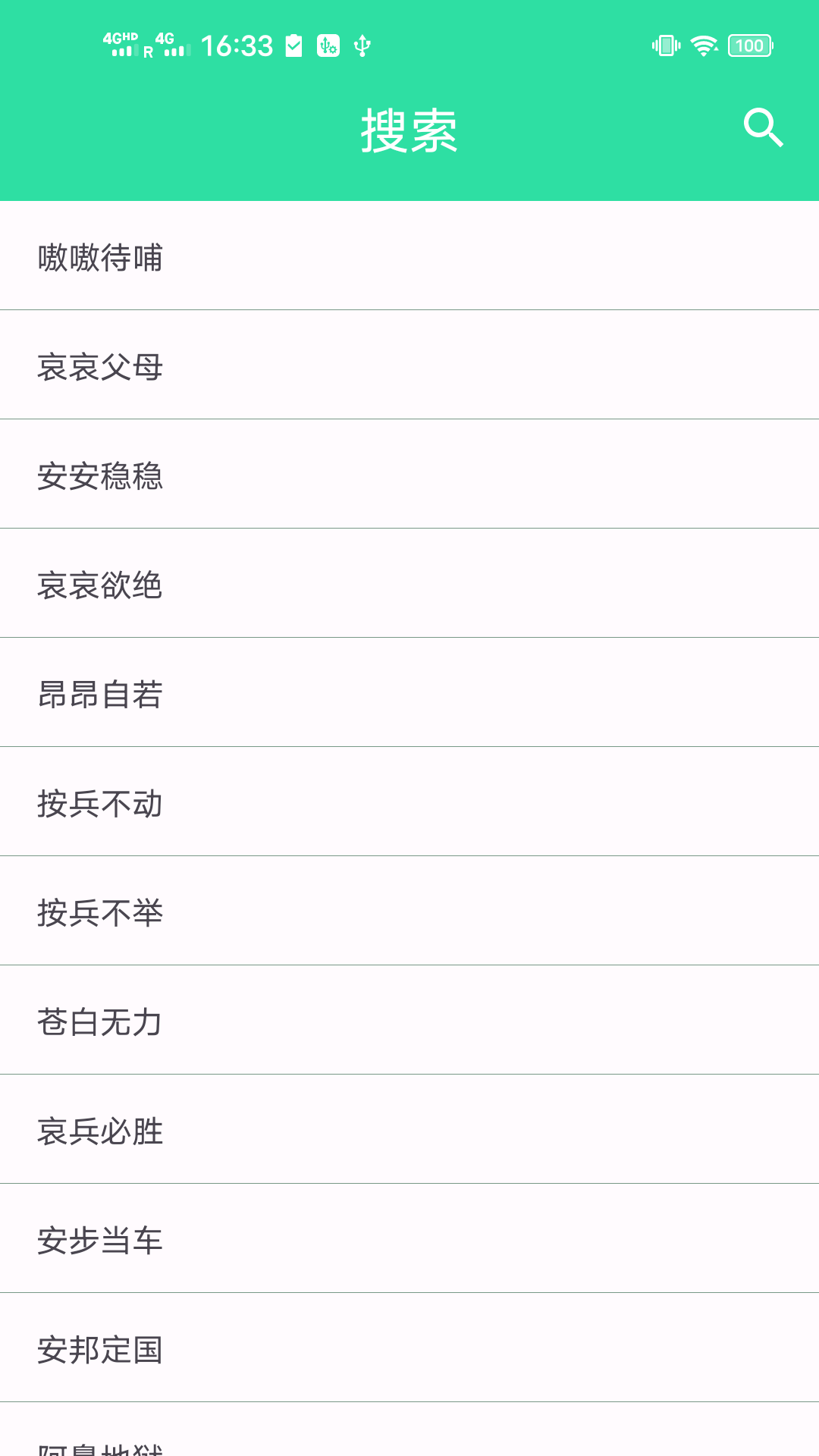Select the entry 按兵不动
819x1456 pixels.
[100, 804]
